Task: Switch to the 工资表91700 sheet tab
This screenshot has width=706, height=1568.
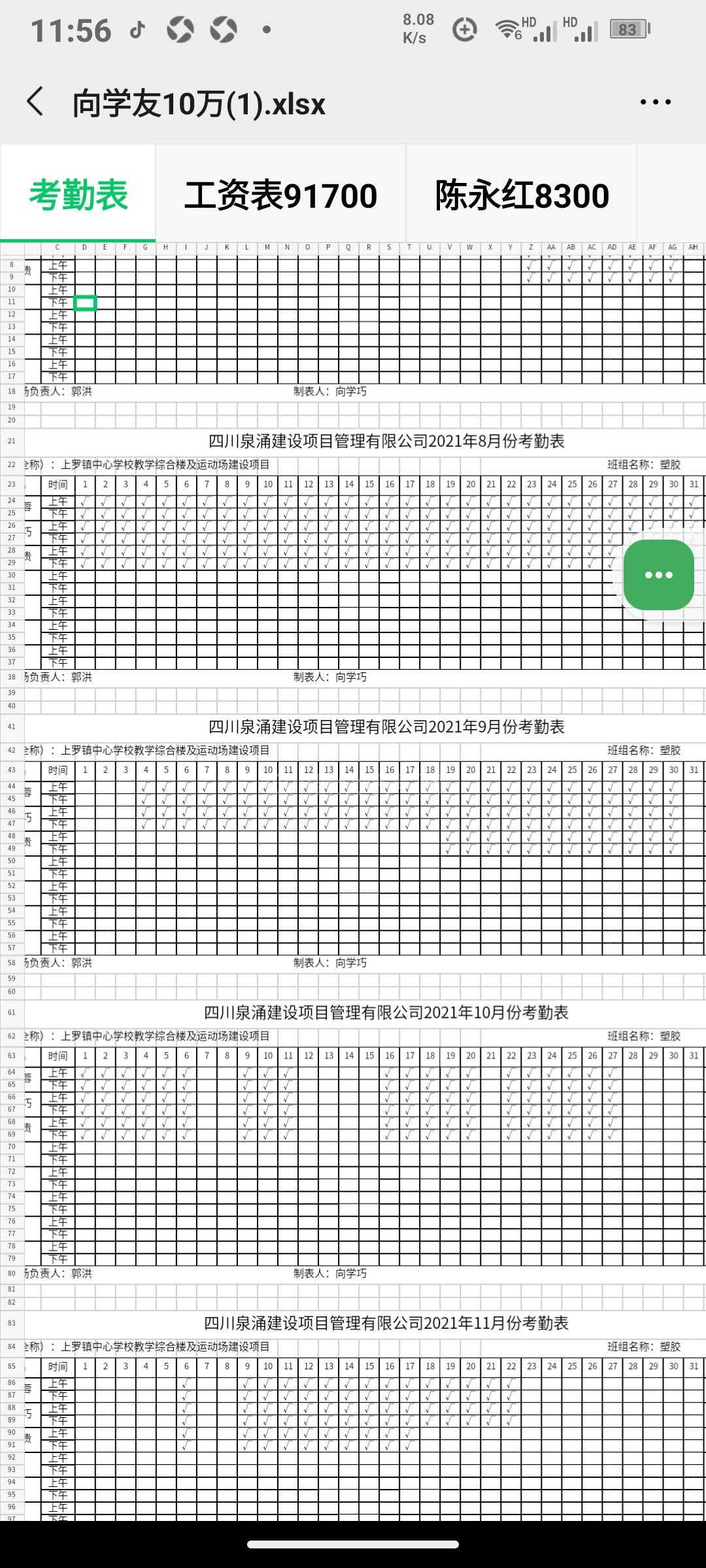Action: pos(281,195)
